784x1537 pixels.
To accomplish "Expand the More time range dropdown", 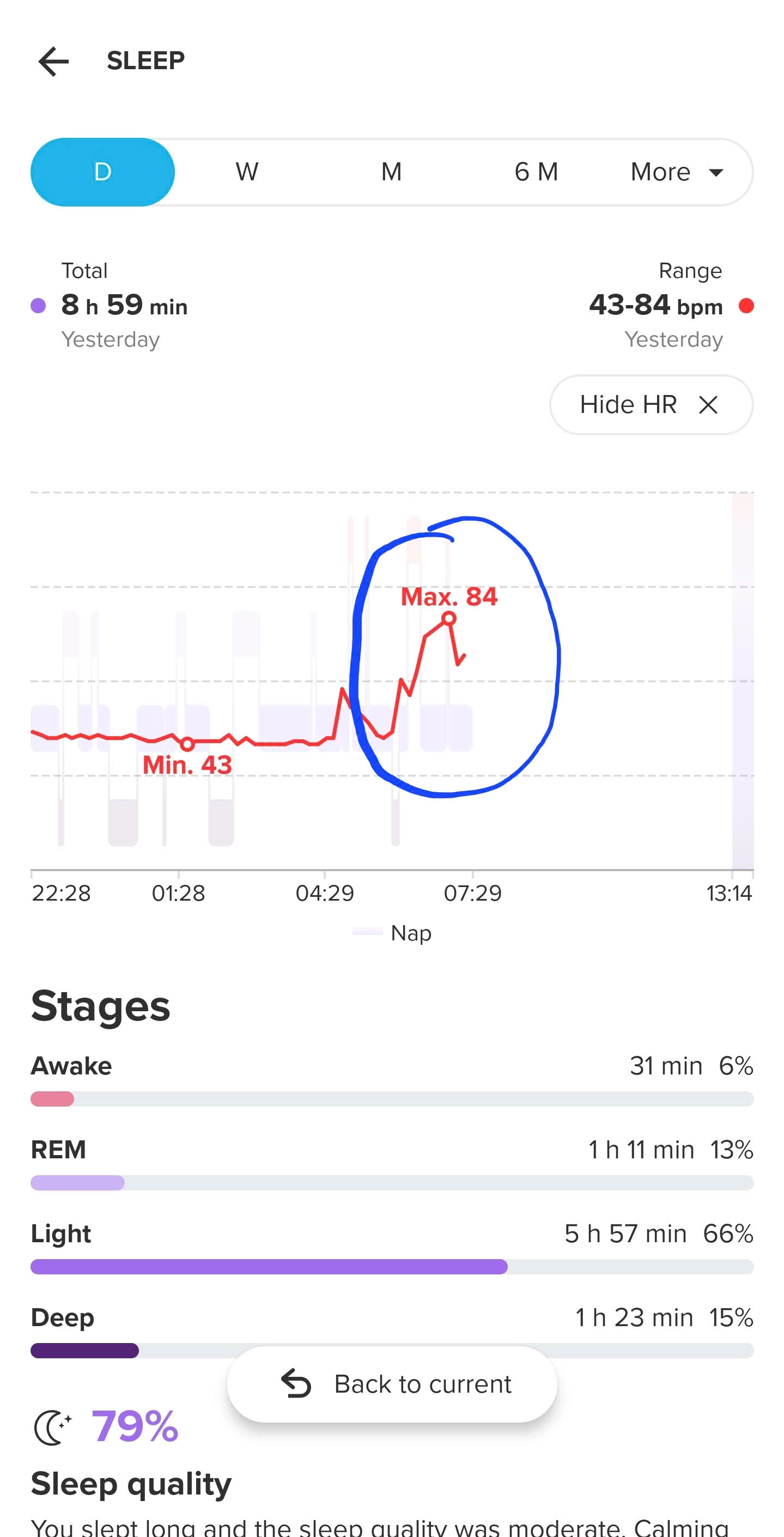I will pyautogui.click(x=677, y=172).
